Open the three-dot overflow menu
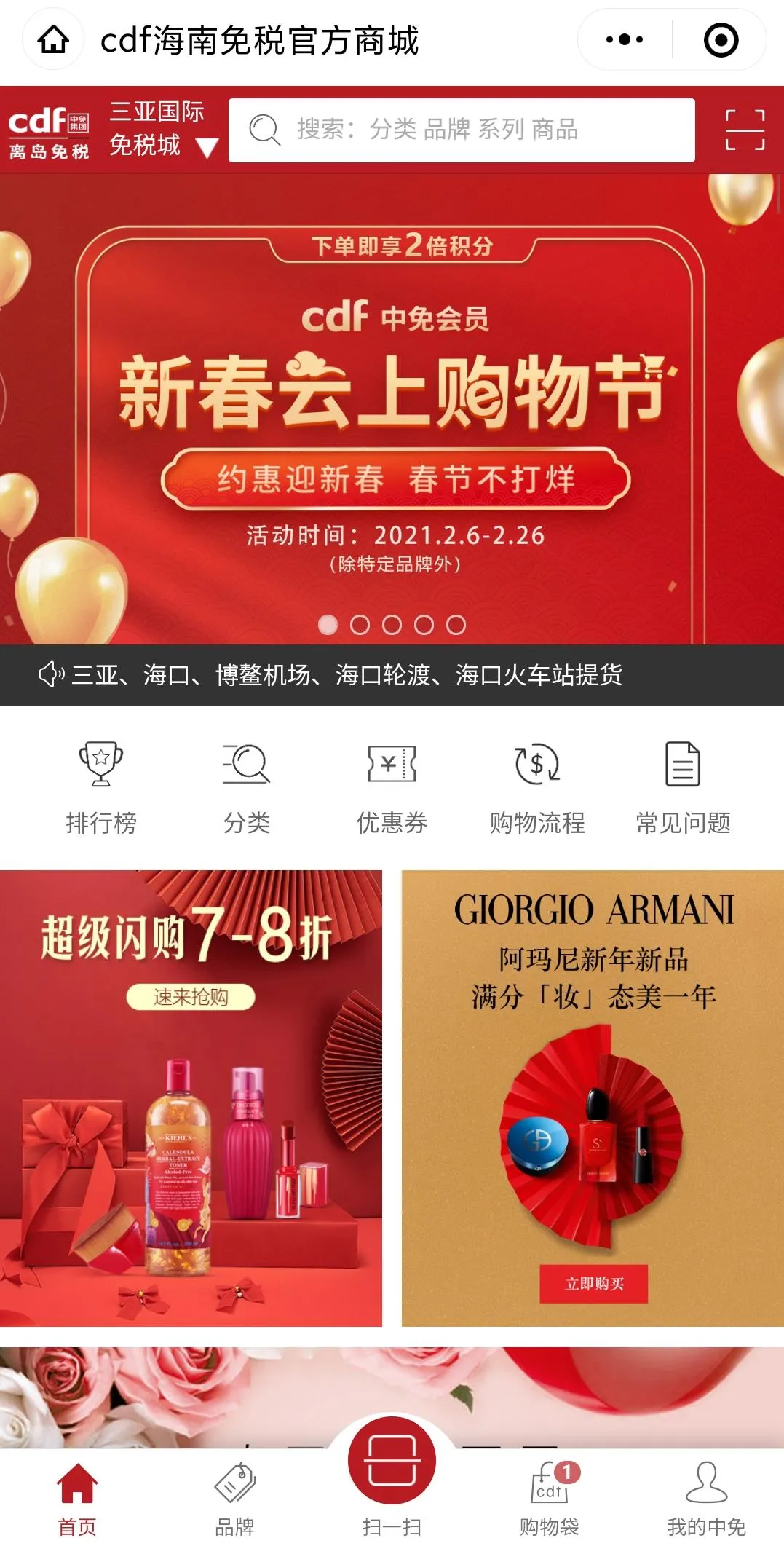The height and width of the screenshot is (1546, 784). tap(624, 40)
